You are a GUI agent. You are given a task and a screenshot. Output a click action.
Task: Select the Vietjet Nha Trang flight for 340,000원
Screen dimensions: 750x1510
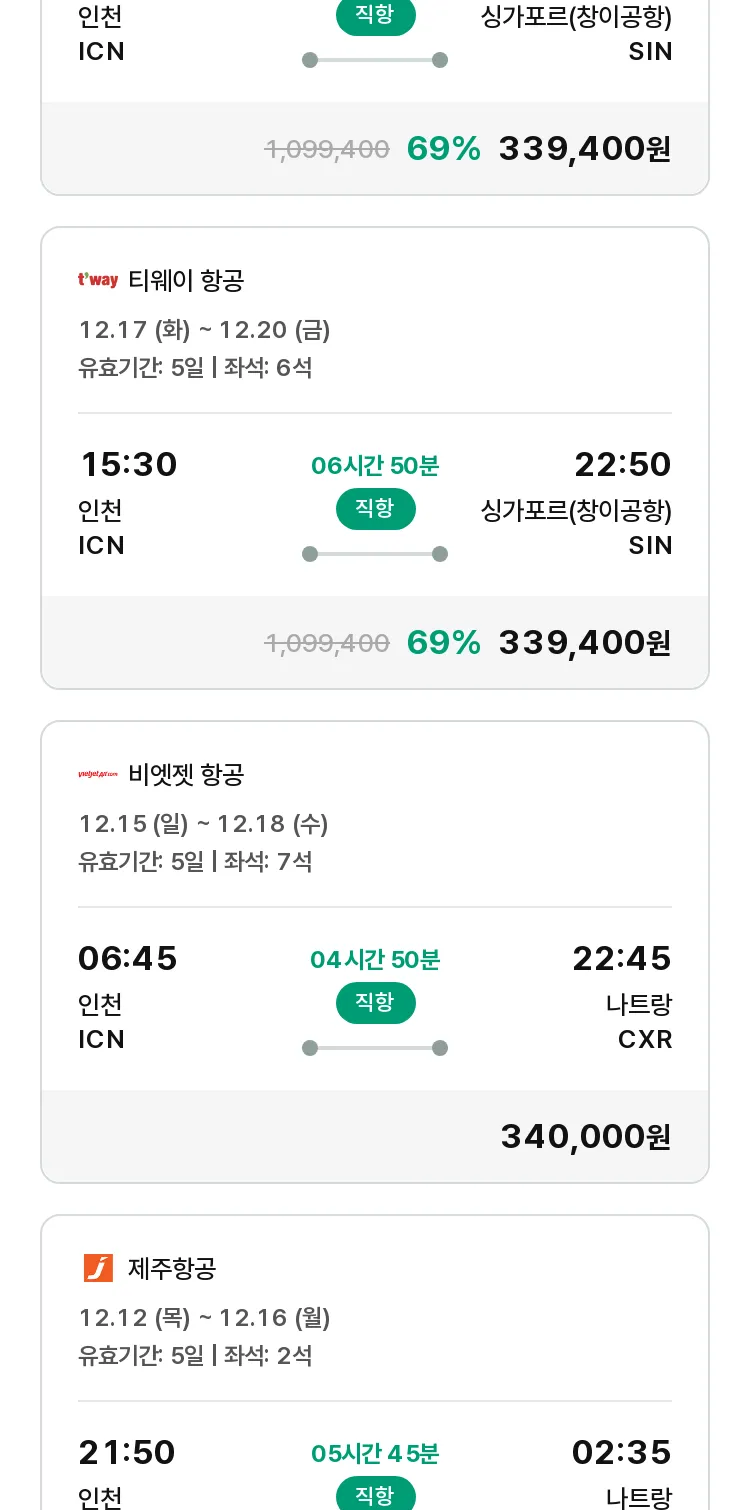tap(375, 952)
